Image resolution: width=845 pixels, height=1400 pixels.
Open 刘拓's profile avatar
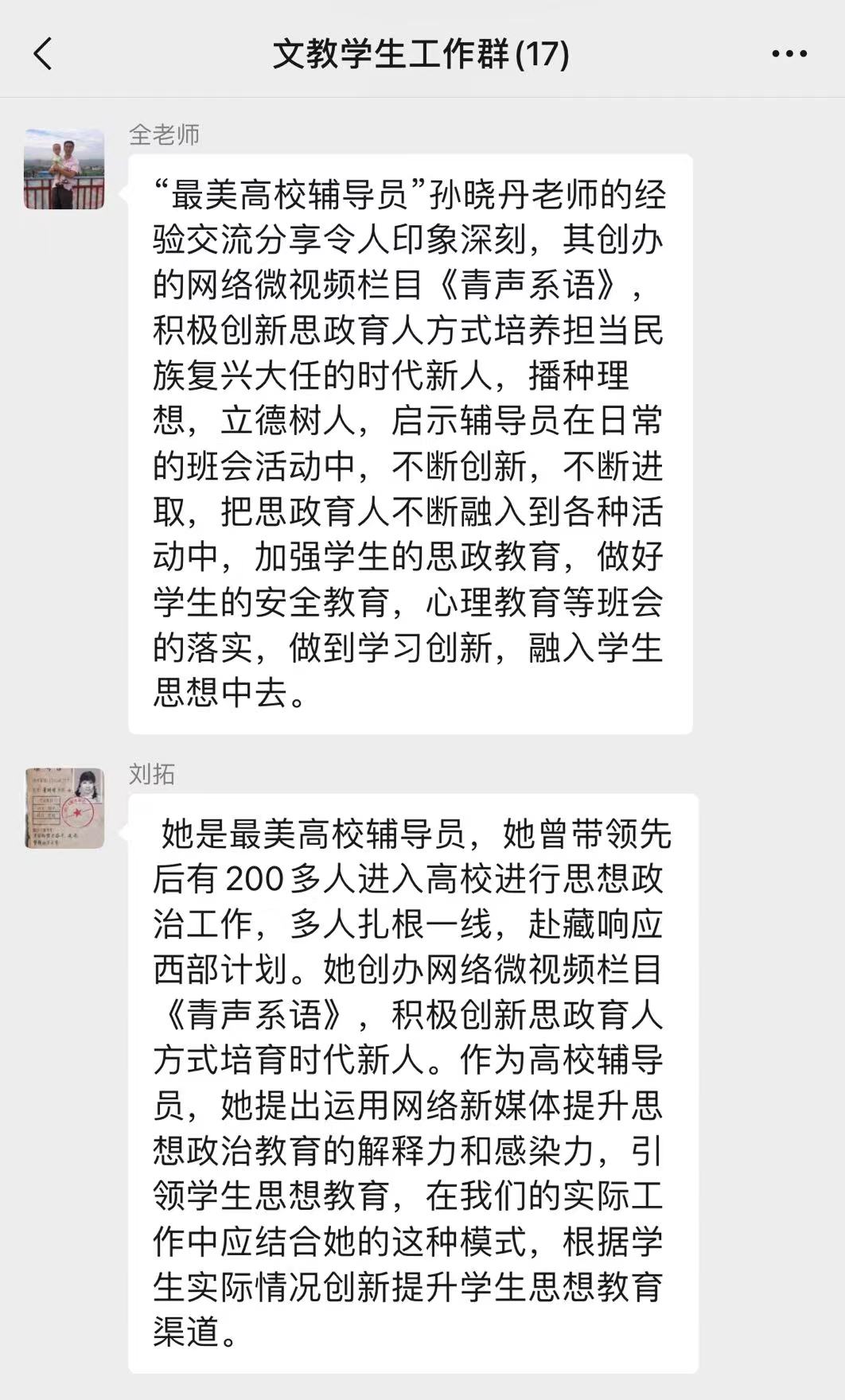click(x=64, y=807)
